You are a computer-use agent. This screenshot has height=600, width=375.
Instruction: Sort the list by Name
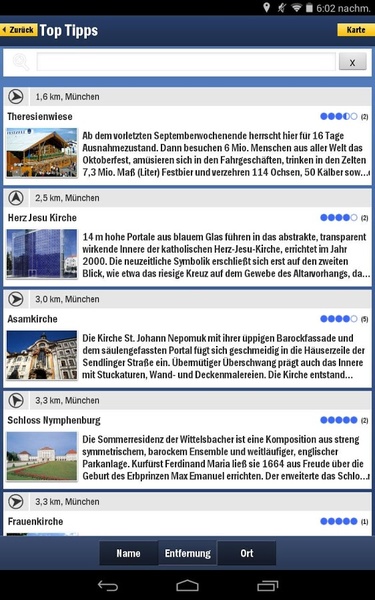pos(128,553)
